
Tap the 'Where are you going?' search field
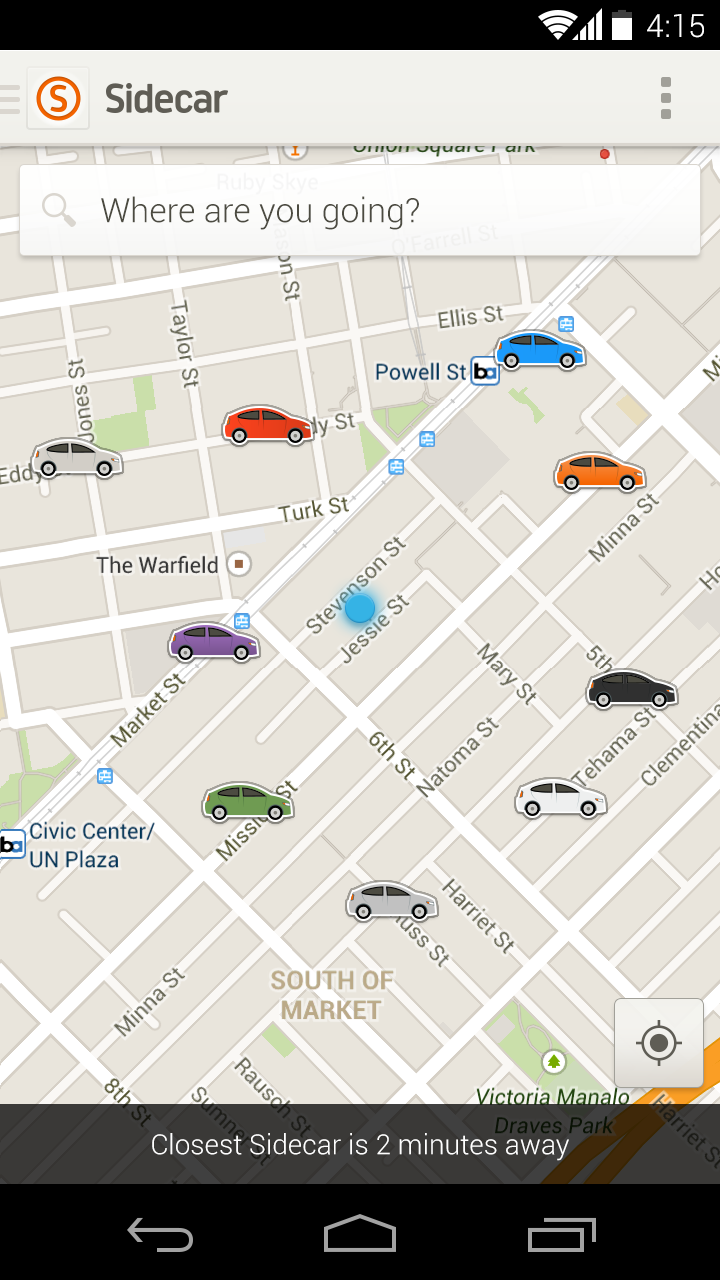pyautogui.click(x=360, y=211)
